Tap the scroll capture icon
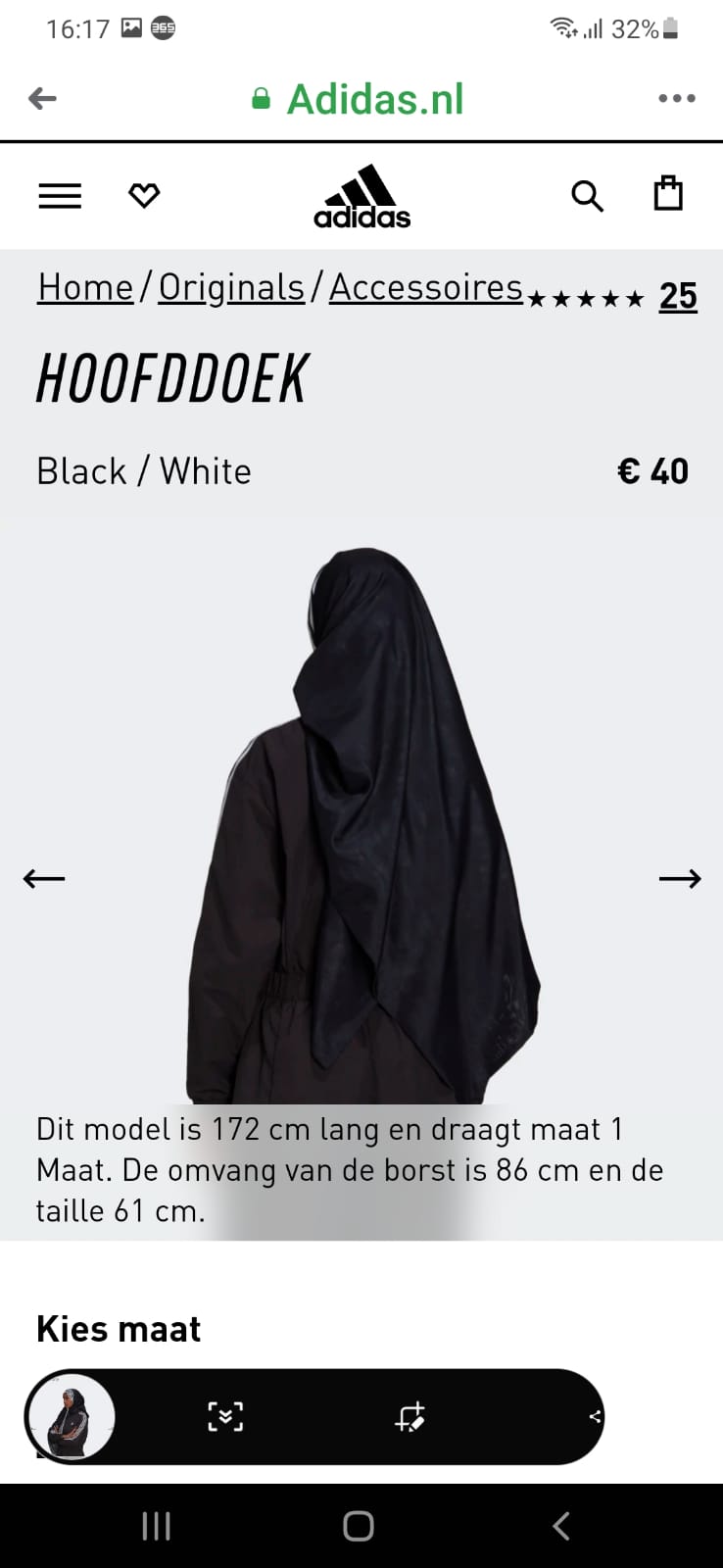This screenshot has height=1568, width=723. click(225, 1416)
